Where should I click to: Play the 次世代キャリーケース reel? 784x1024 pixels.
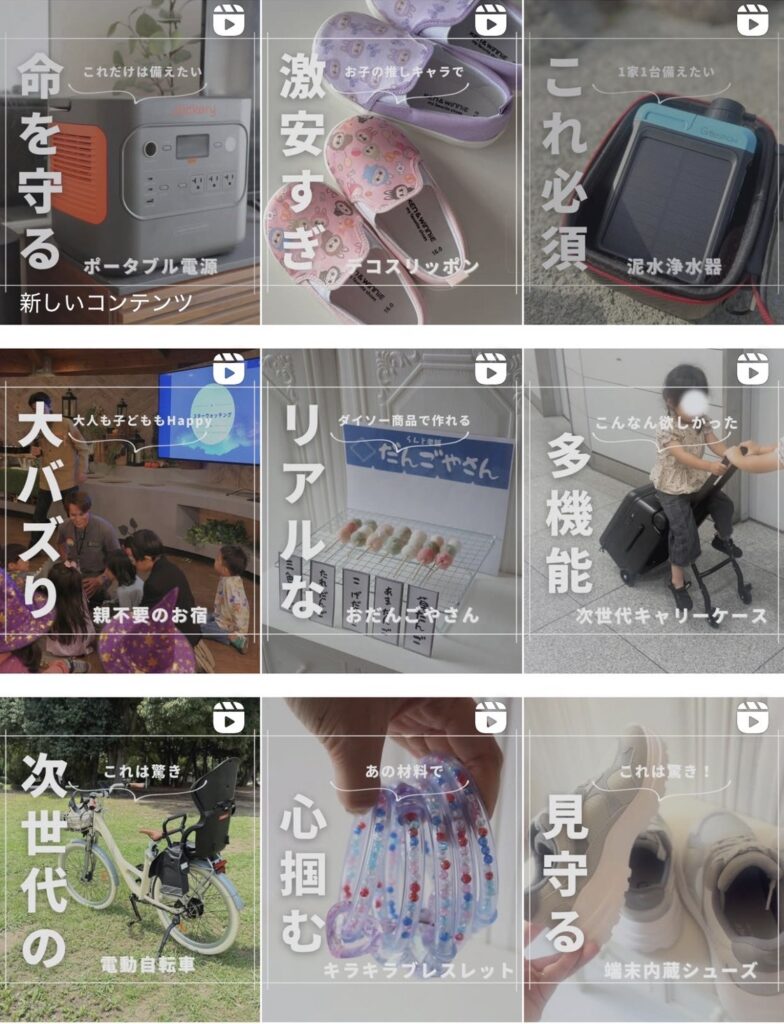pos(654,510)
